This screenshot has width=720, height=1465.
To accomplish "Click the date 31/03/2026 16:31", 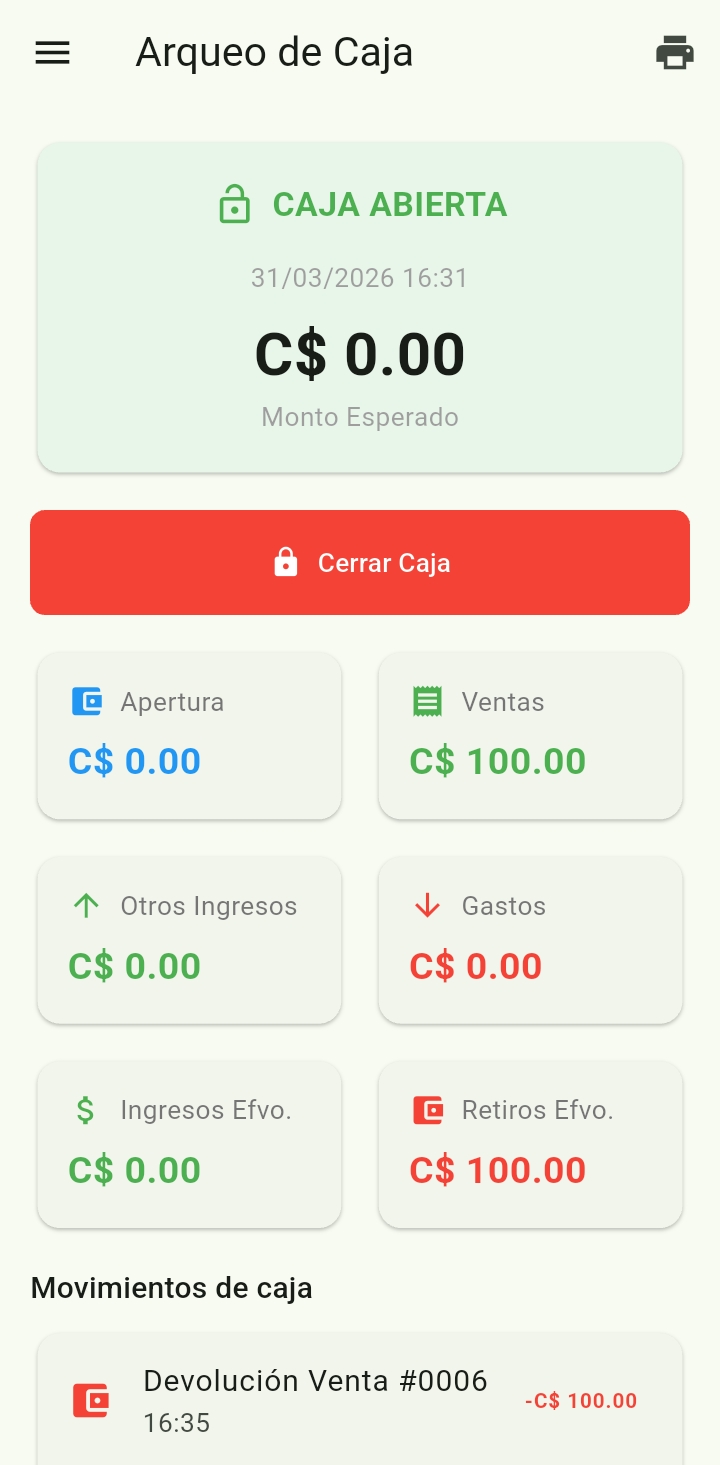I will click(360, 278).
